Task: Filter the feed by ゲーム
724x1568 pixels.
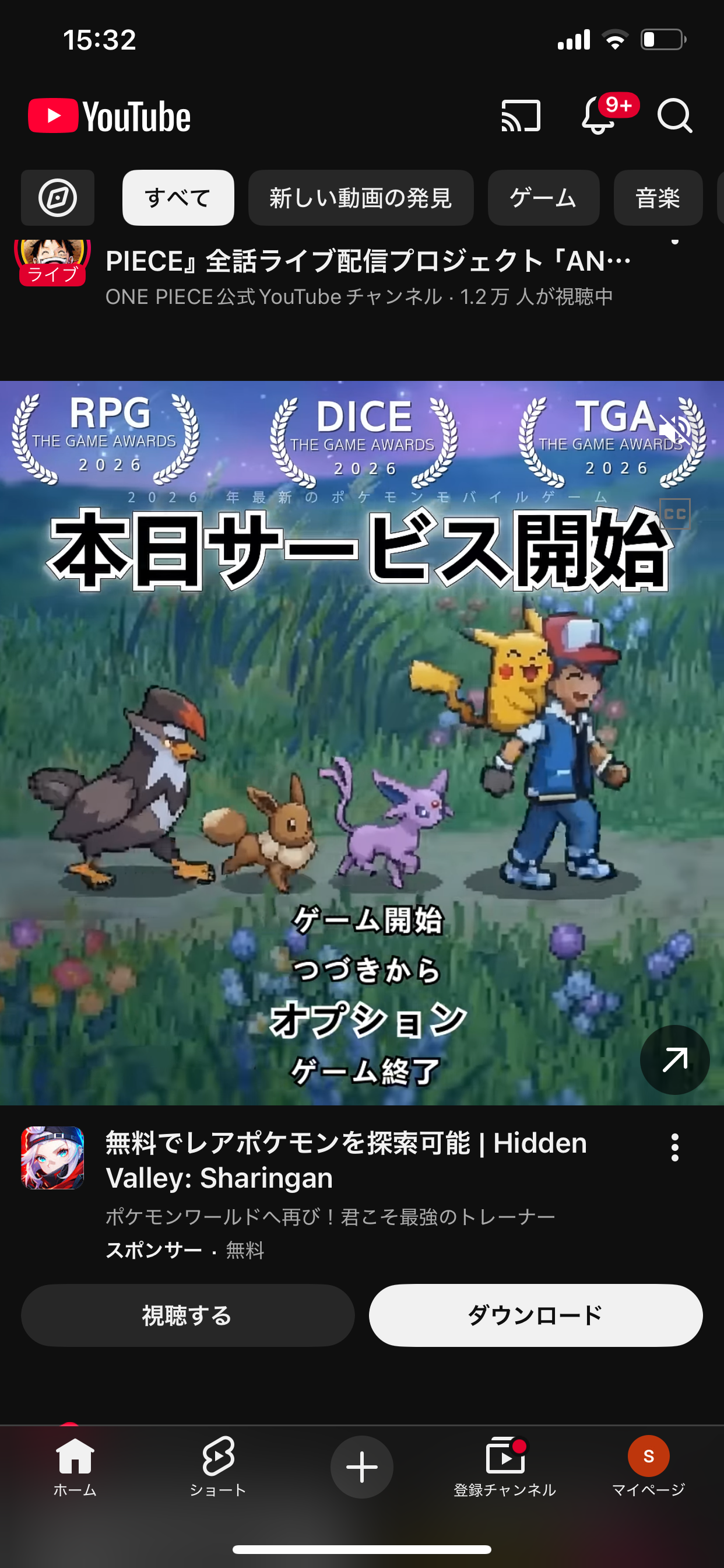Action: pyautogui.click(x=543, y=198)
